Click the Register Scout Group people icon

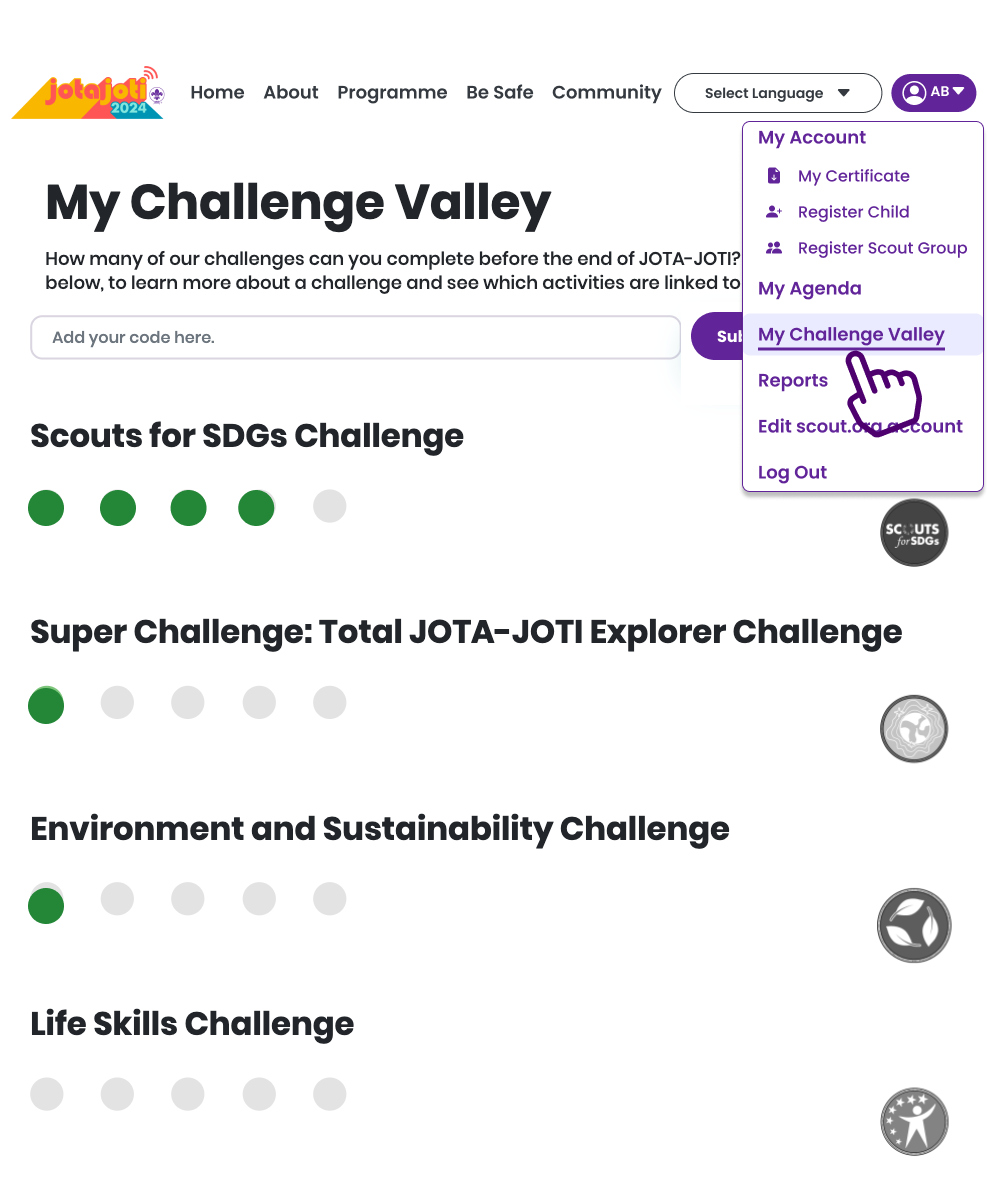773,247
